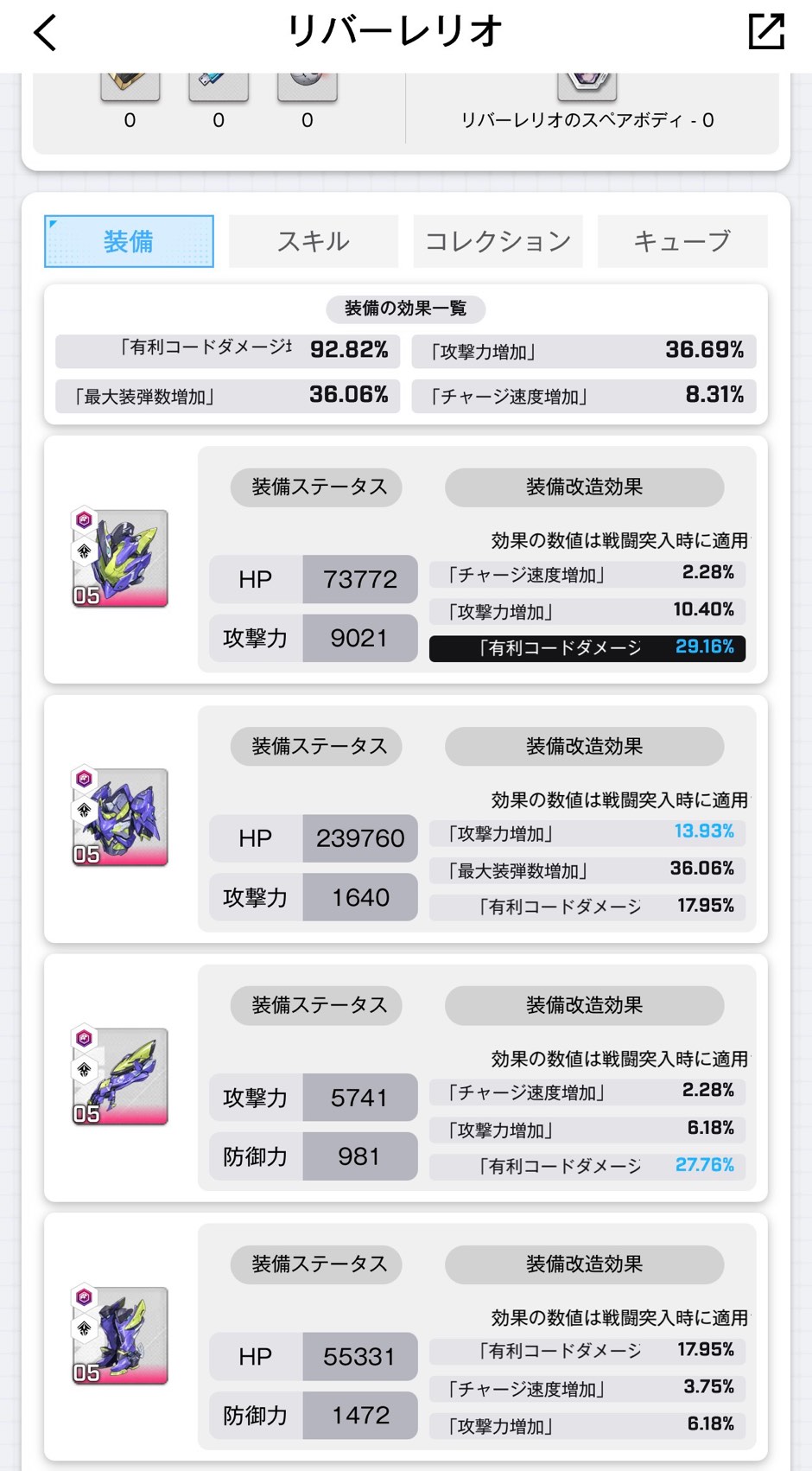Tap the helmet equipment icon
Screen dimensions: 812x1471
(121, 558)
